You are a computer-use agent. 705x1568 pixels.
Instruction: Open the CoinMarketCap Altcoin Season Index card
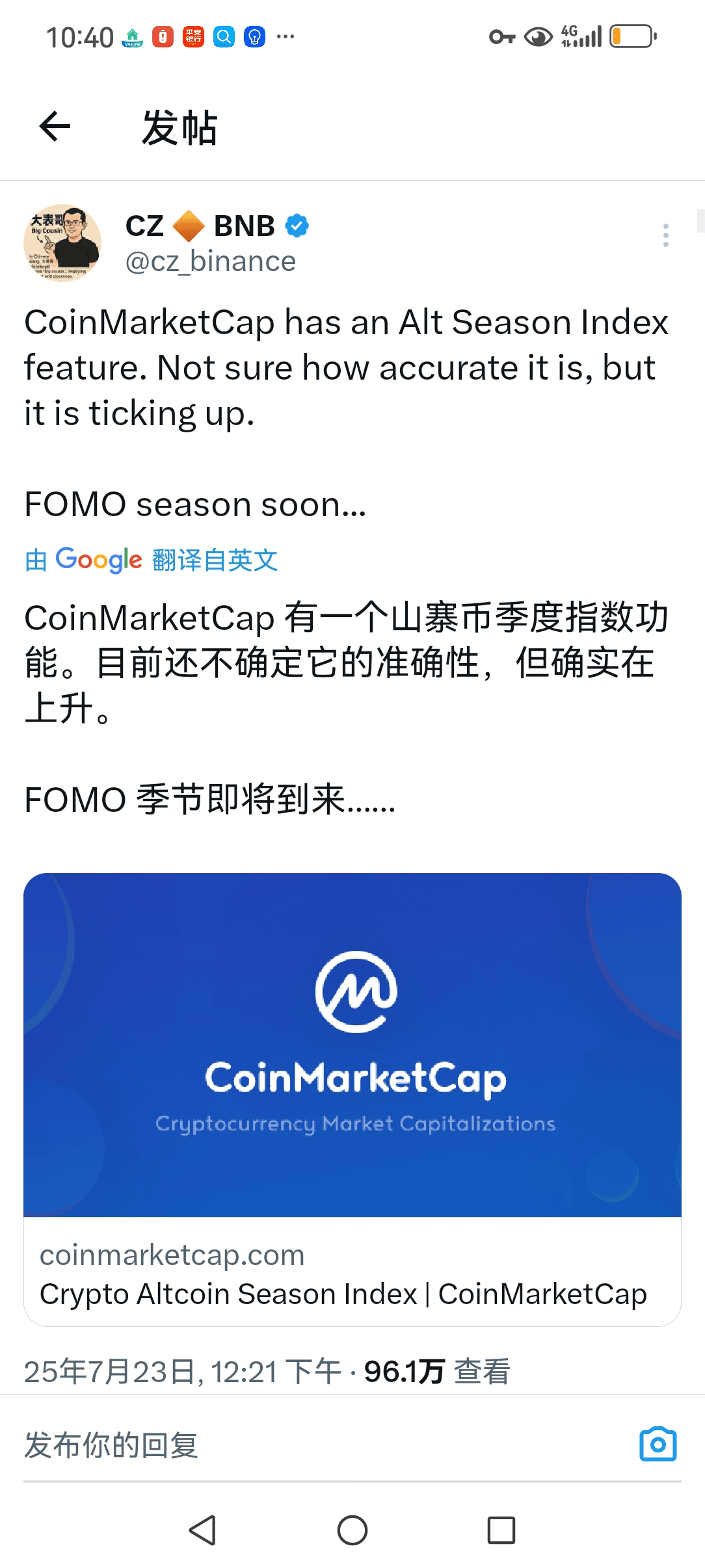pos(352,1099)
